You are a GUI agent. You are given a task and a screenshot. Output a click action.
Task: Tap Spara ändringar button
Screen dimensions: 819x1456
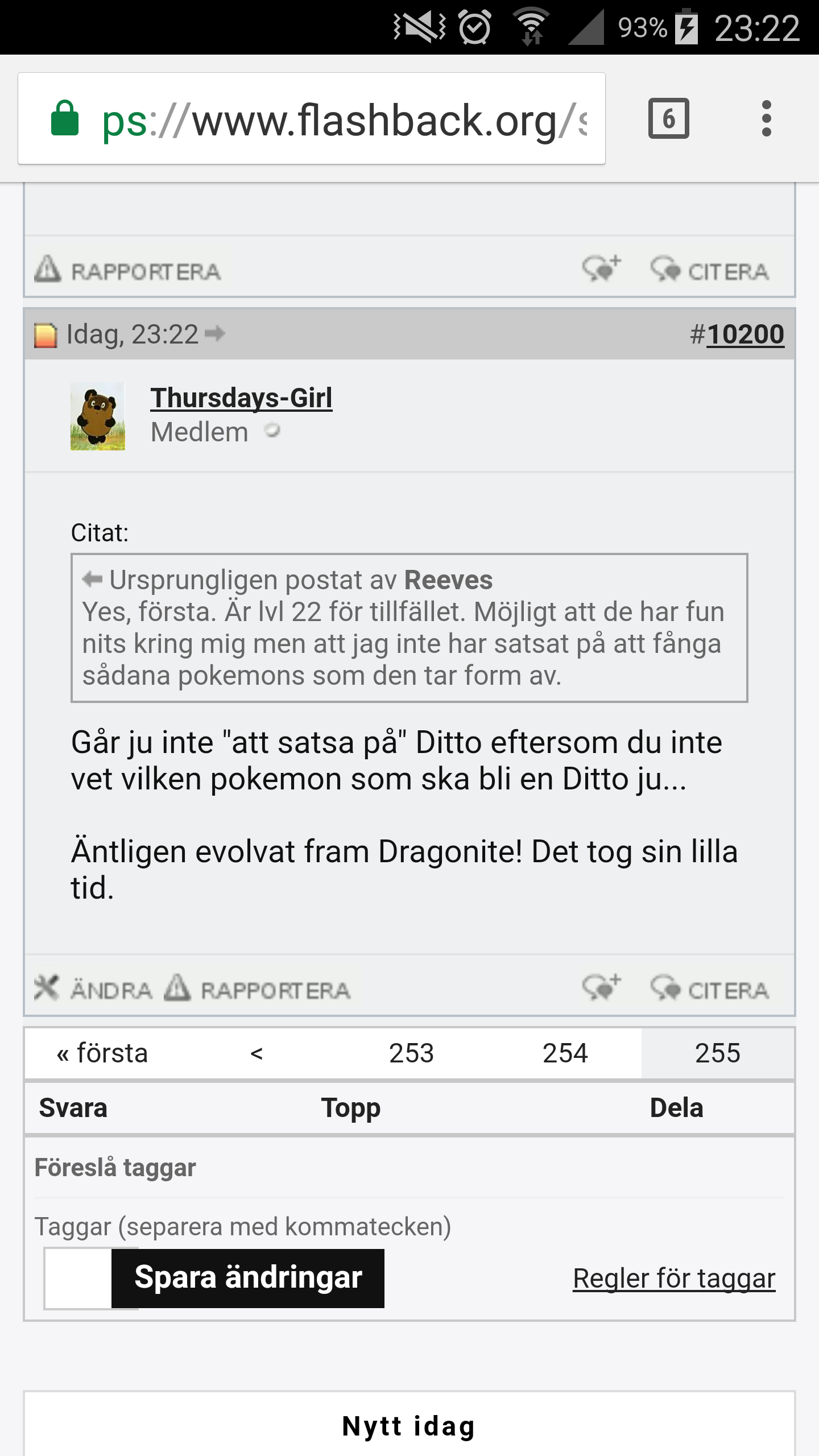[x=248, y=1279]
